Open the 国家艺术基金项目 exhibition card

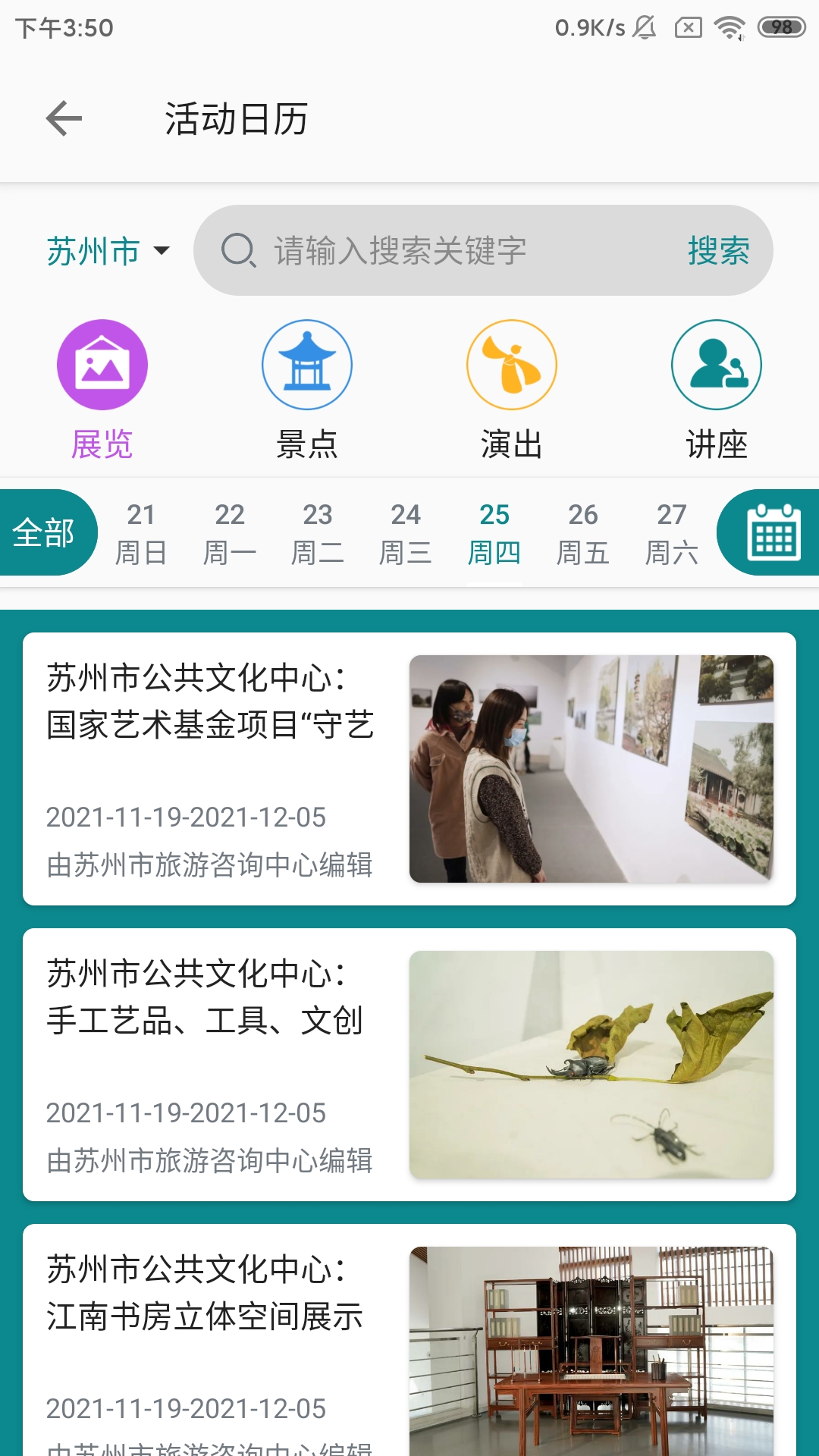point(409,766)
